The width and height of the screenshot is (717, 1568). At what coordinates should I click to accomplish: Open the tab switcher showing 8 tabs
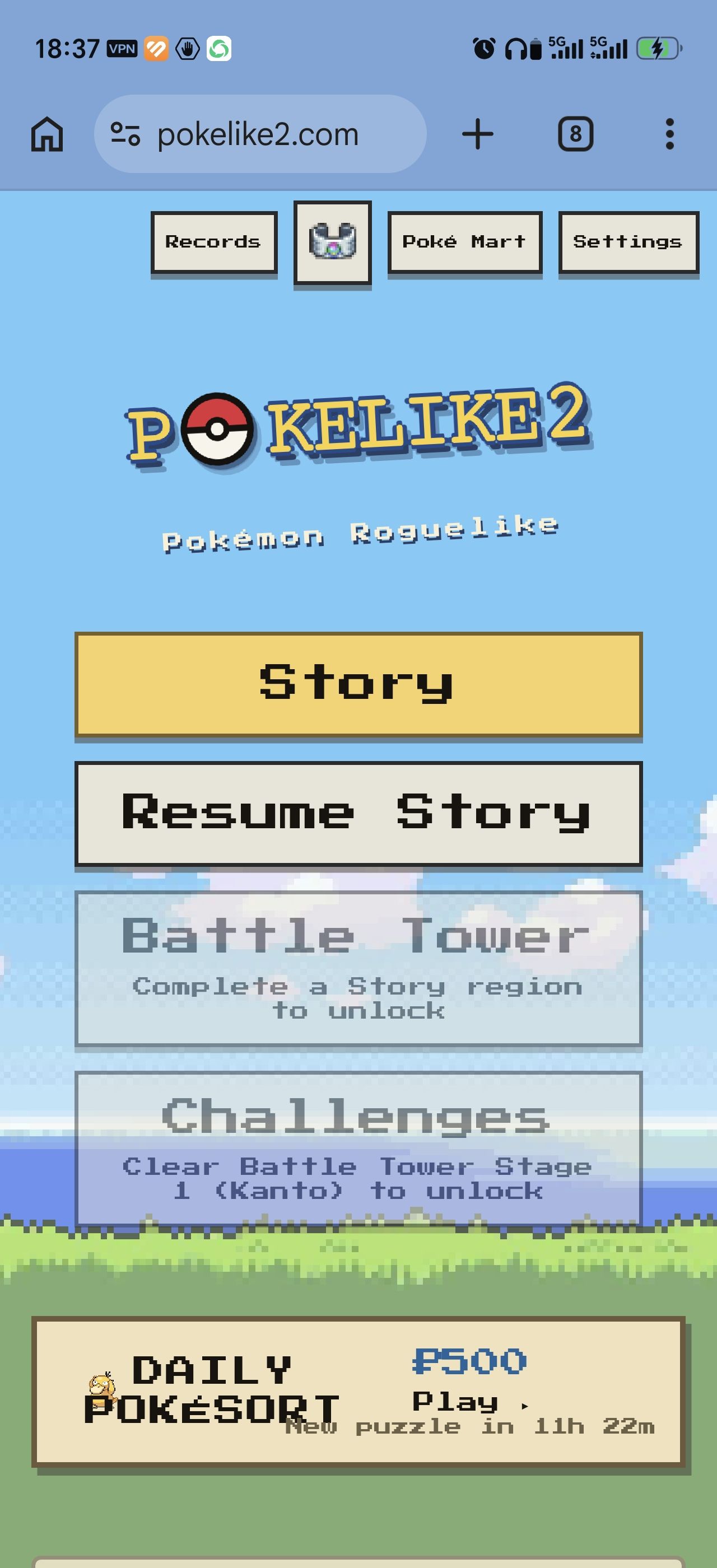click(575, 134)
